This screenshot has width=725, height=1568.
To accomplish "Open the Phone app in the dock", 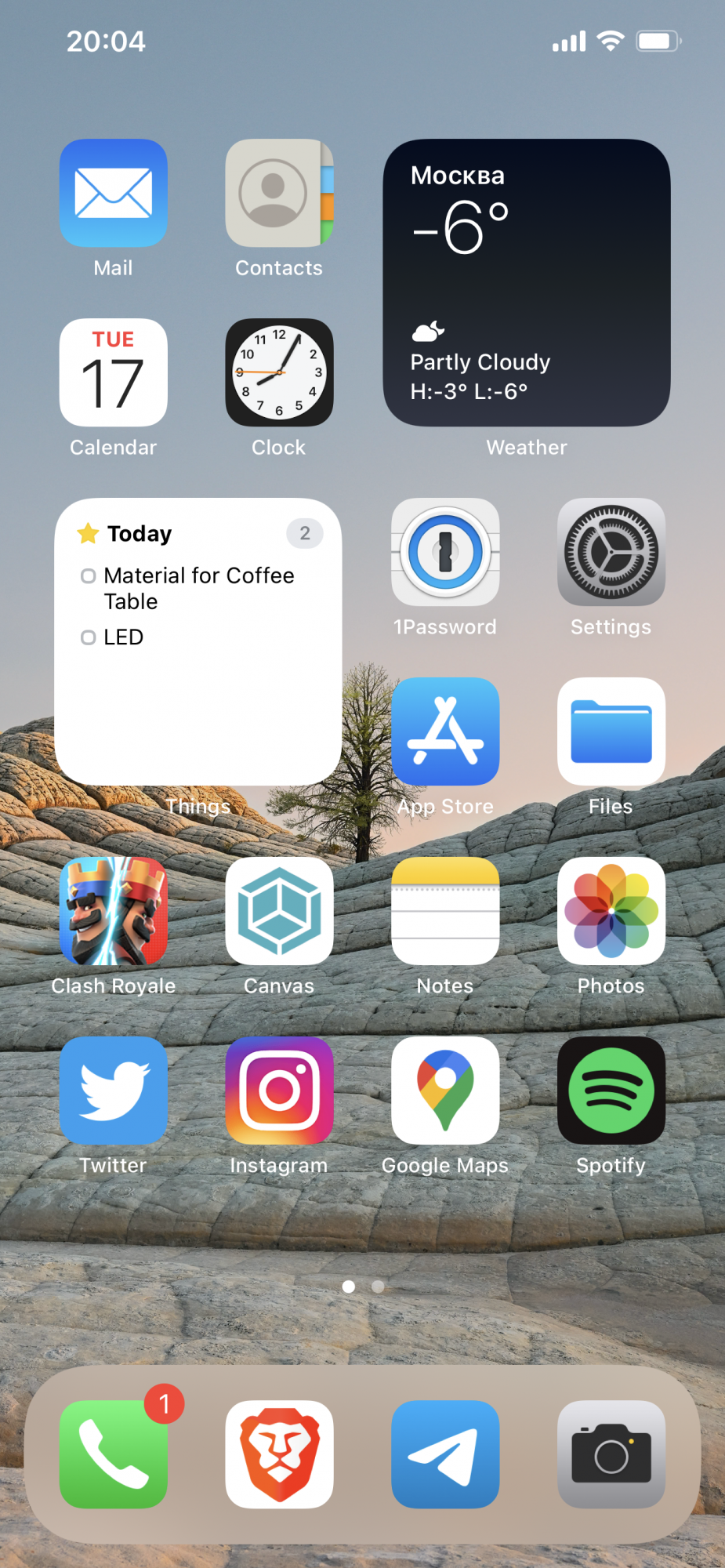I will coord(113,1454).
